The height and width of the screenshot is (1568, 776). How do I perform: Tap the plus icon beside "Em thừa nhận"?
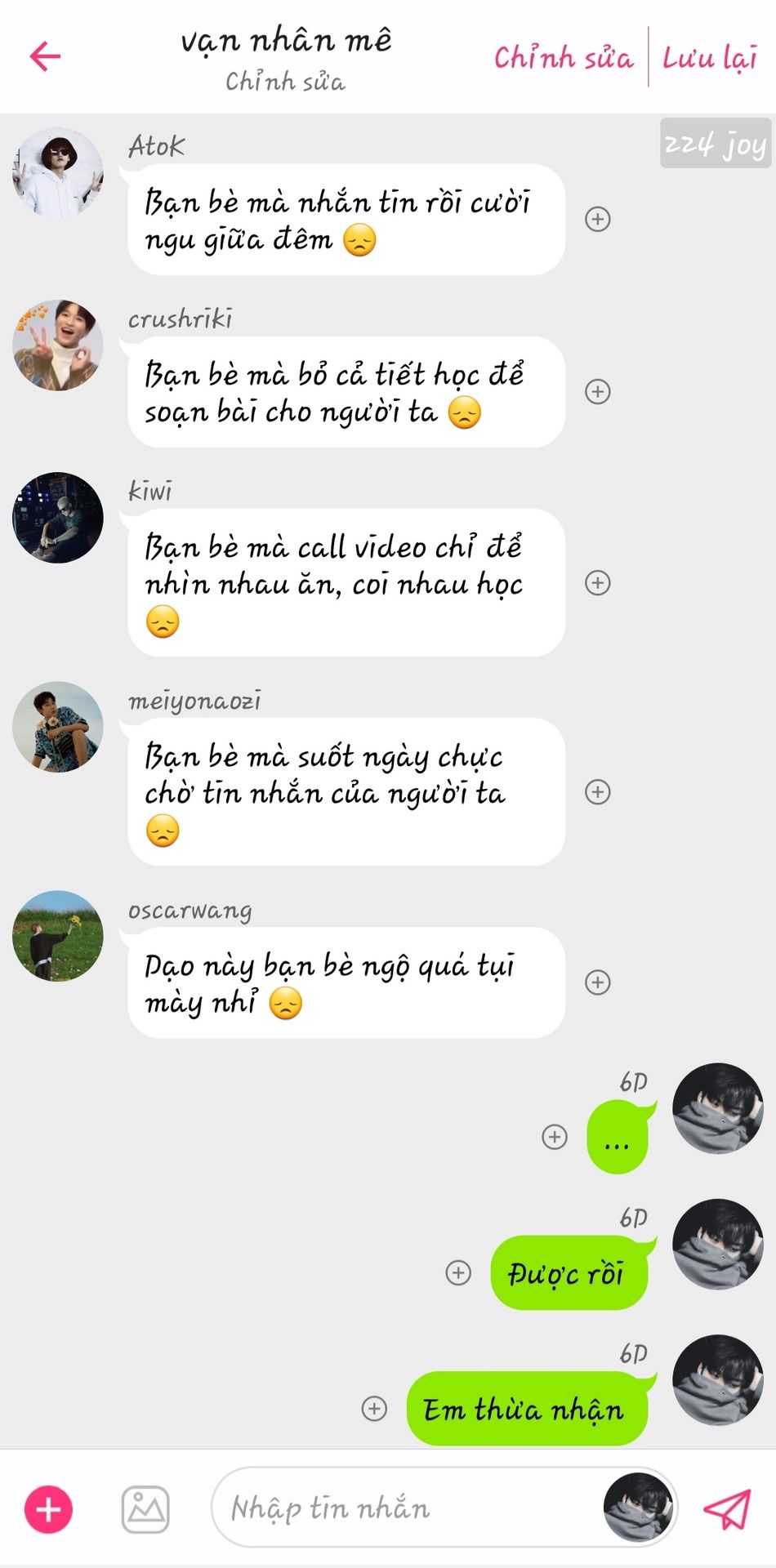pos(374,1408)
